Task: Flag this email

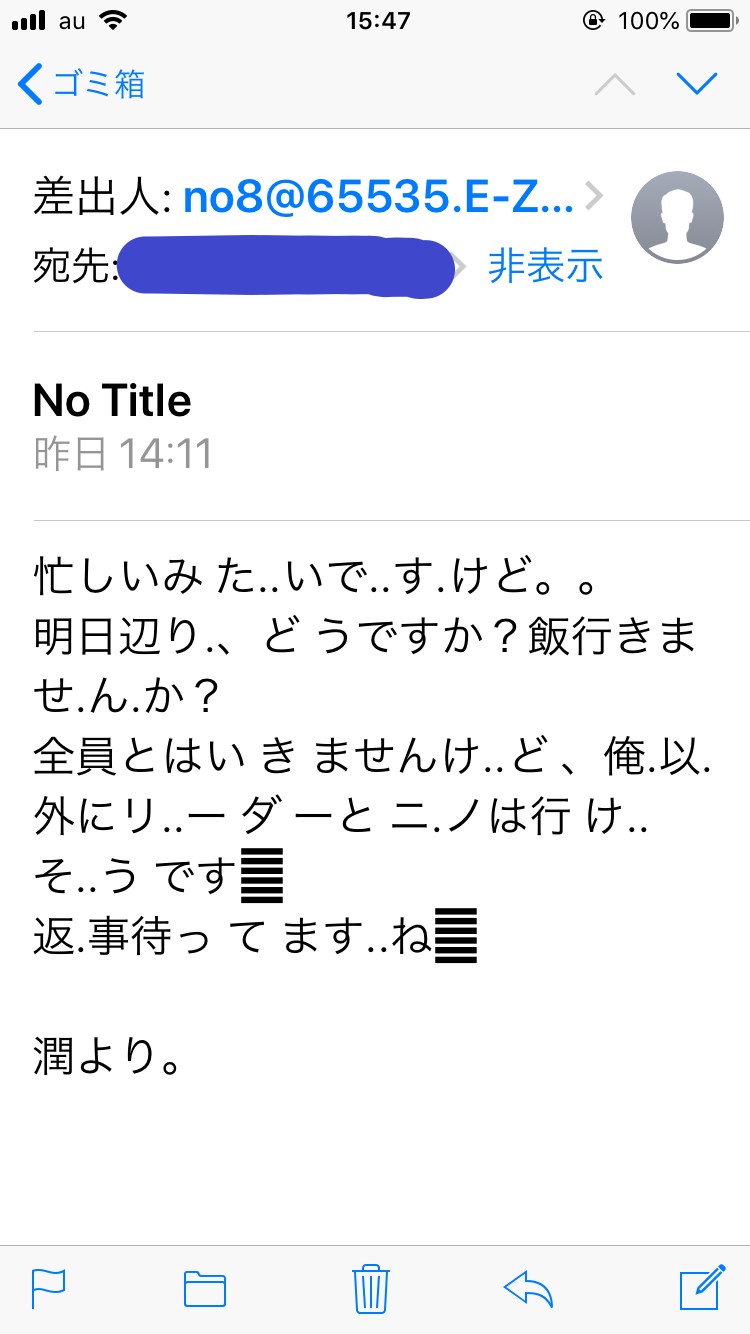Action: click(48, 1288)
